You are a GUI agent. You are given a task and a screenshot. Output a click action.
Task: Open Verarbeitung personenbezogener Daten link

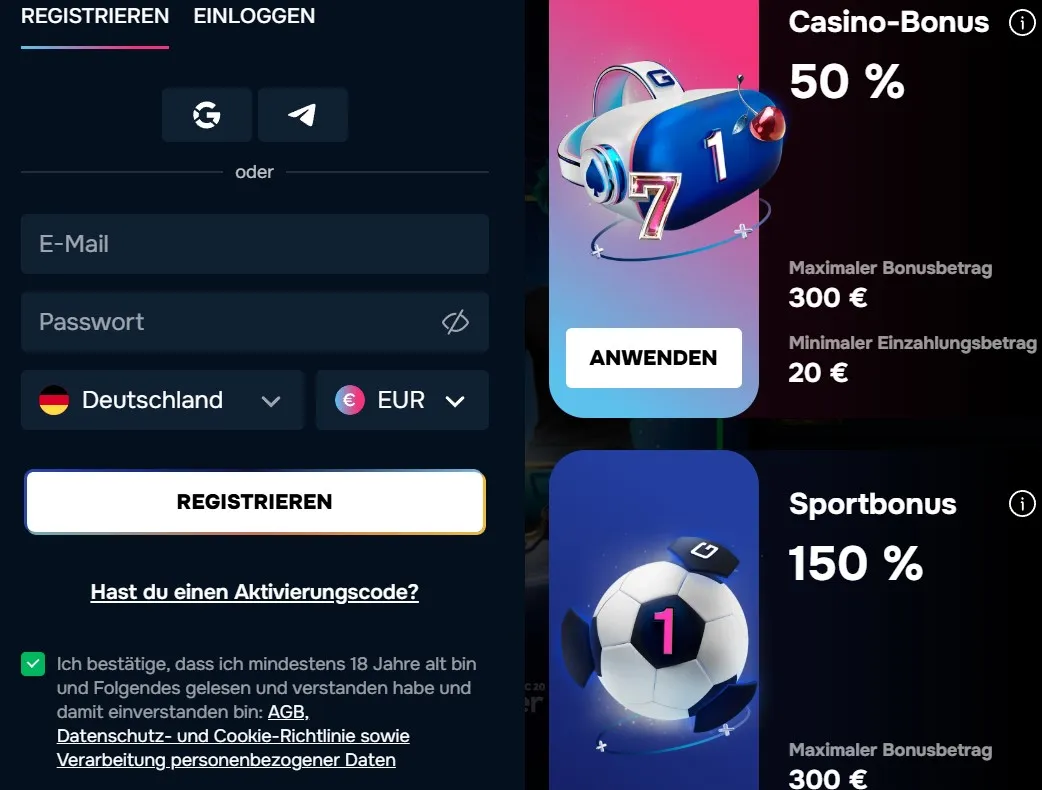226,760
